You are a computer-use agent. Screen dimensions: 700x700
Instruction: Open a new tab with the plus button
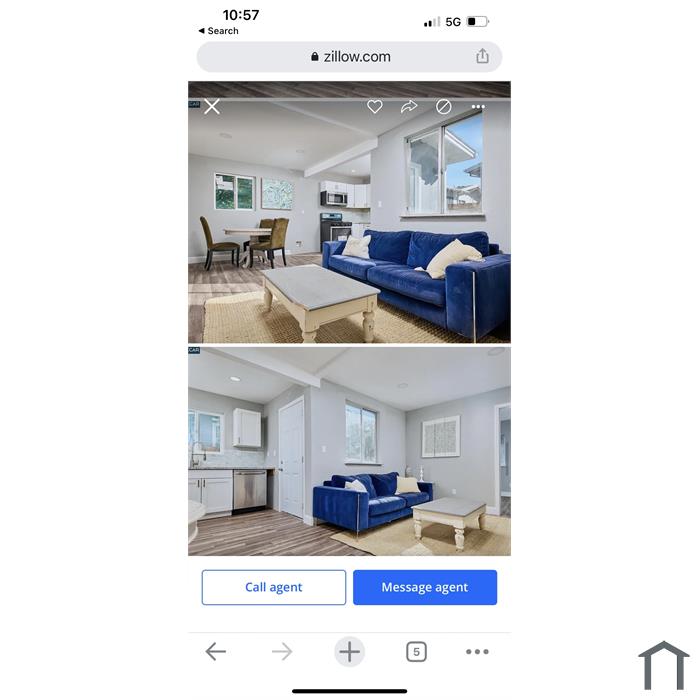(x=349, y=652)
